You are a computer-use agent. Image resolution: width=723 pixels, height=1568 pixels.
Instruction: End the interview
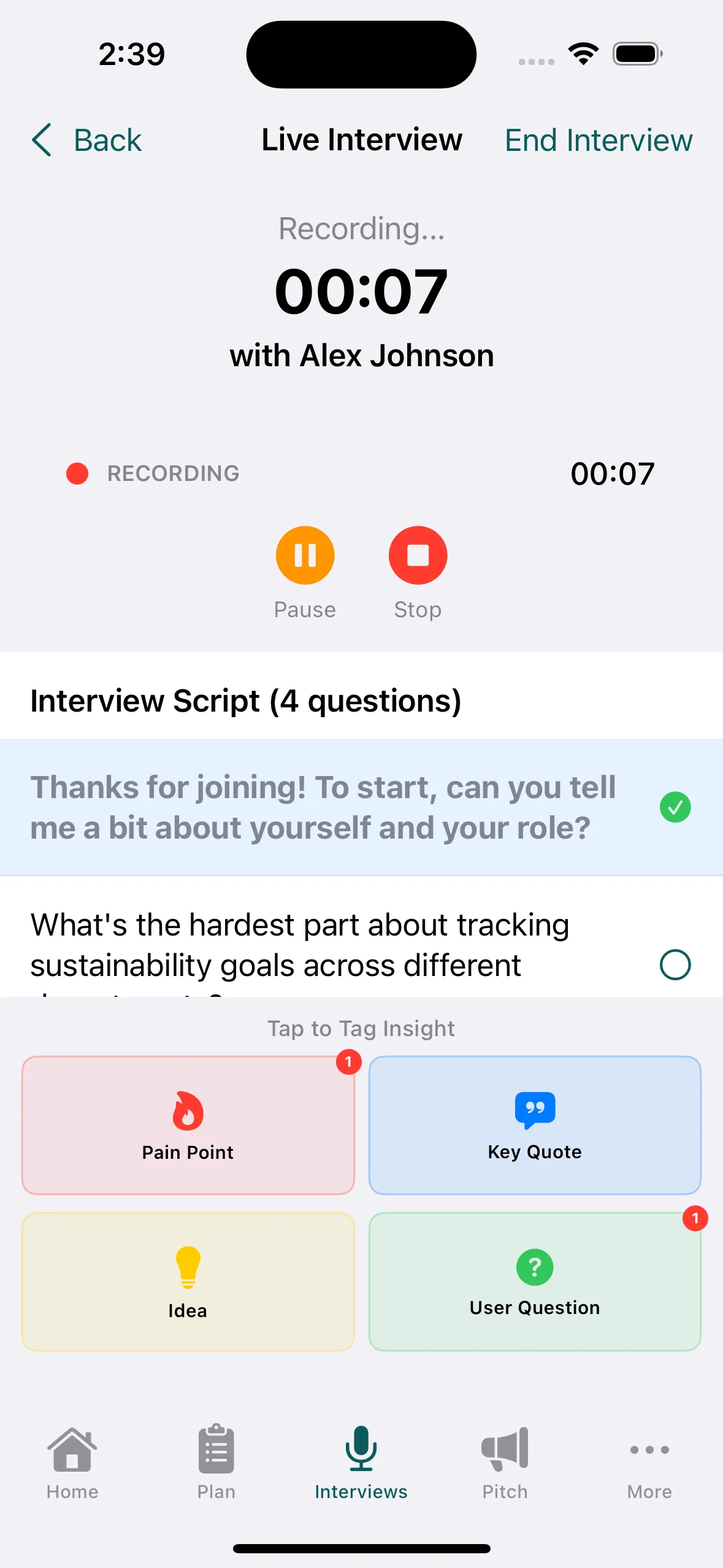(x=598, y=140)
